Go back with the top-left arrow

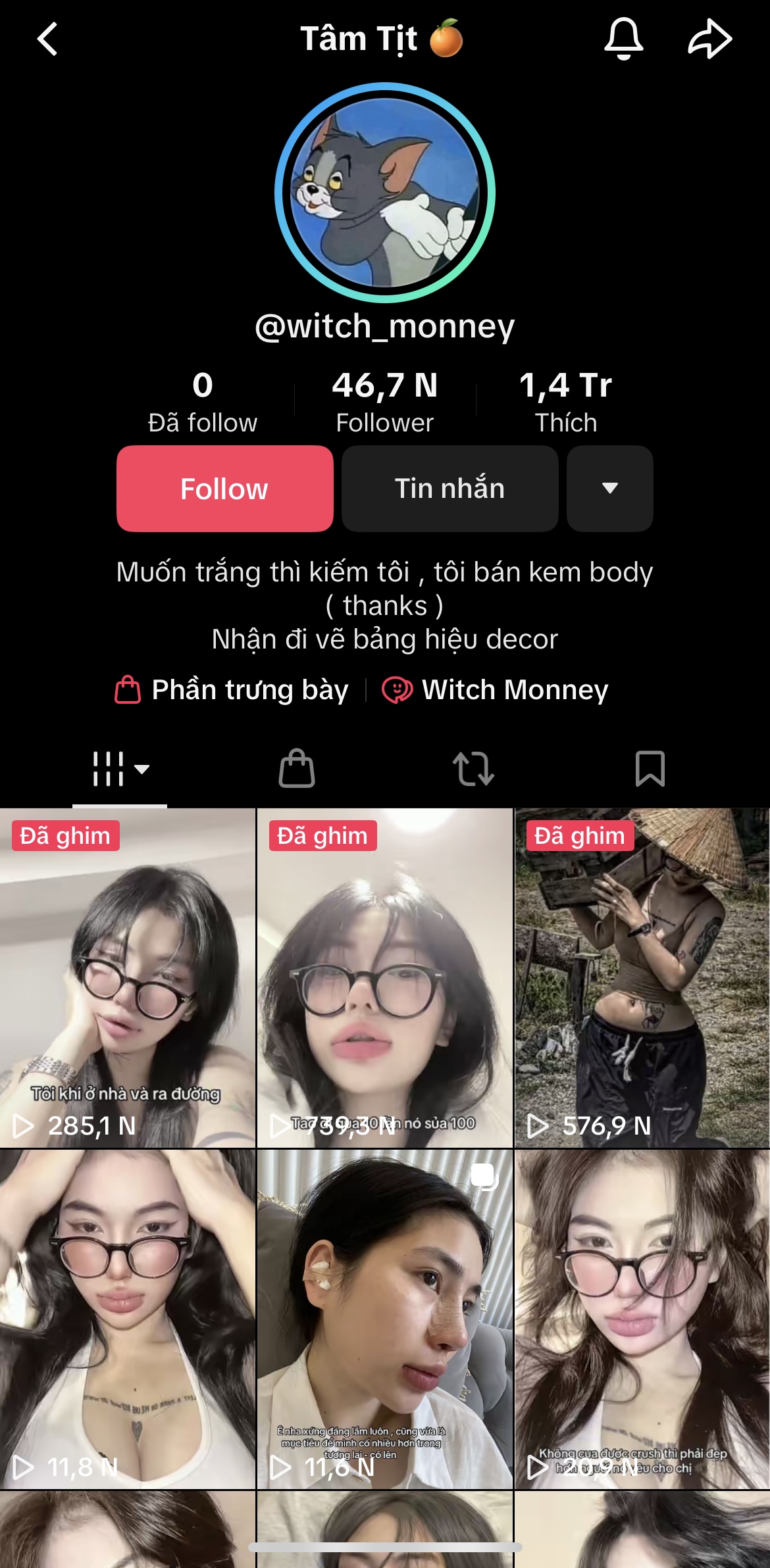tap(47, 39)
